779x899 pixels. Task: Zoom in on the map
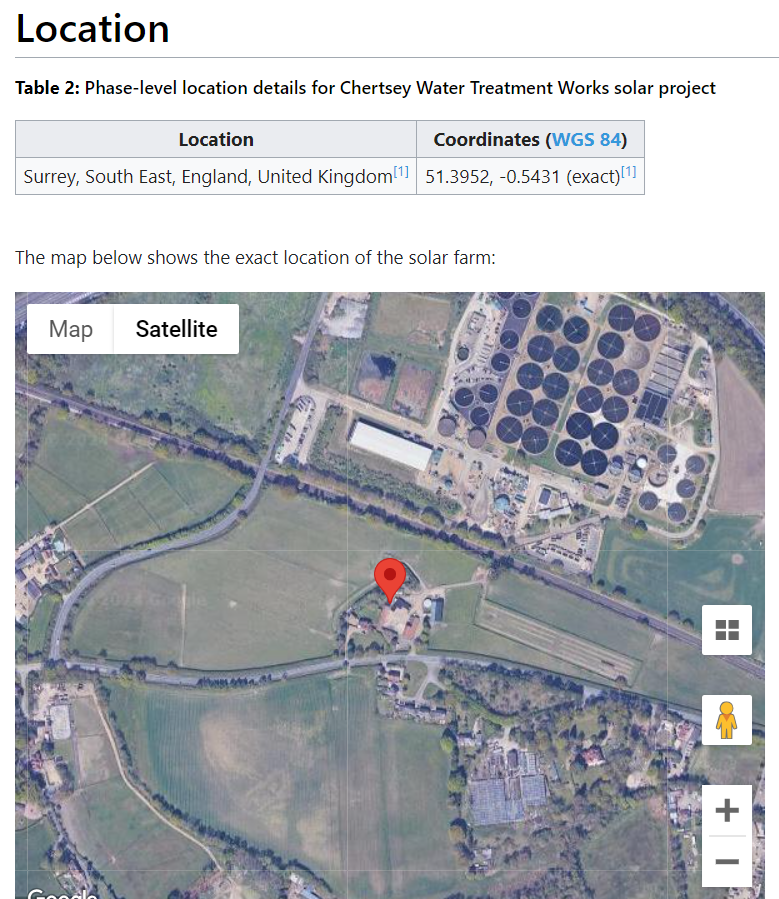[x=727, y=810]
